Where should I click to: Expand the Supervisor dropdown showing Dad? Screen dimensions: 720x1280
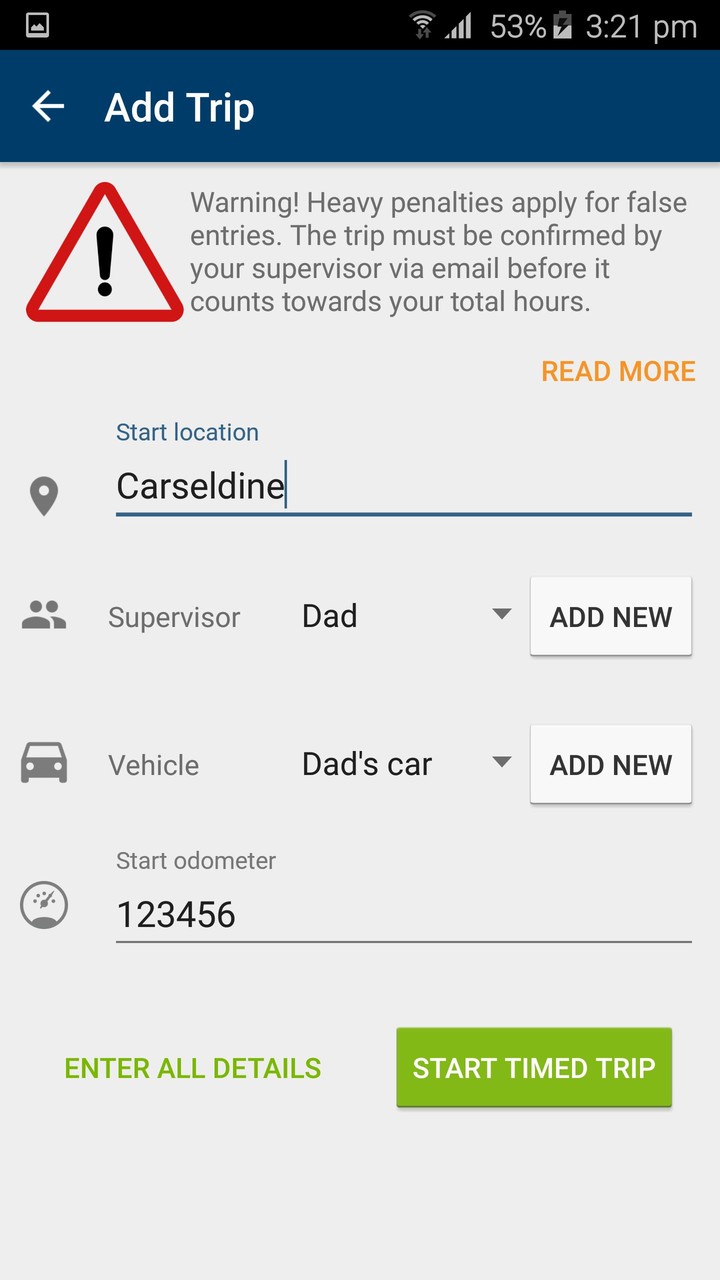(406, 616)
